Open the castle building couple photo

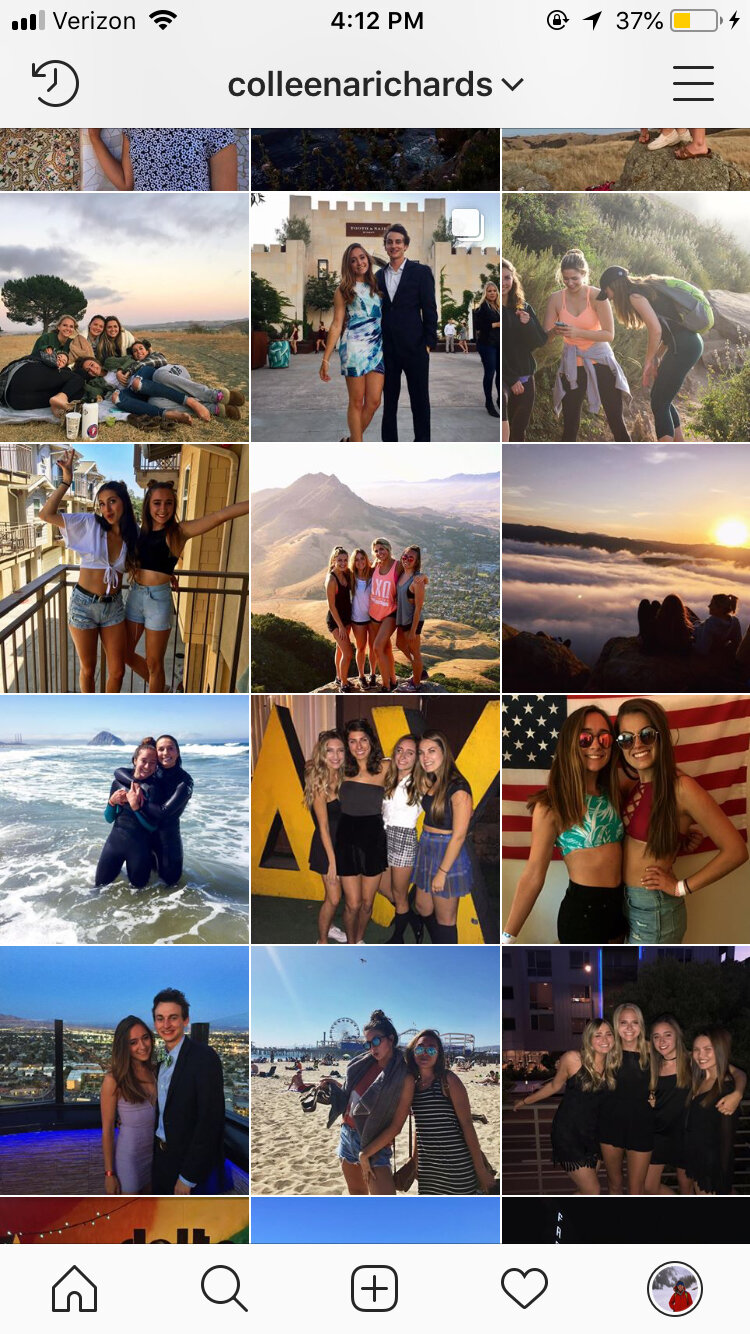point(375,317)
